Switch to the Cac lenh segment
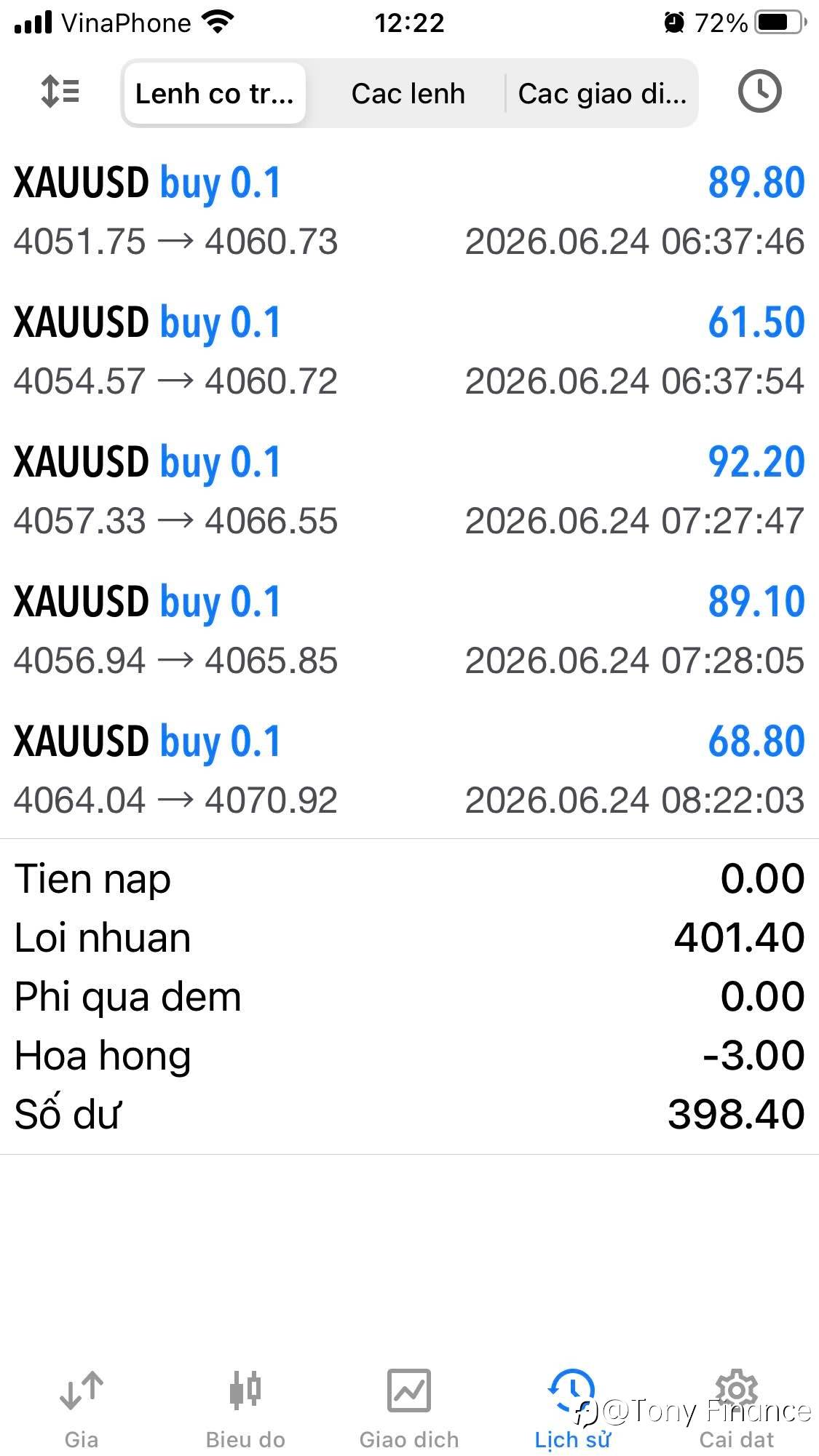 (x=408, y=93)
